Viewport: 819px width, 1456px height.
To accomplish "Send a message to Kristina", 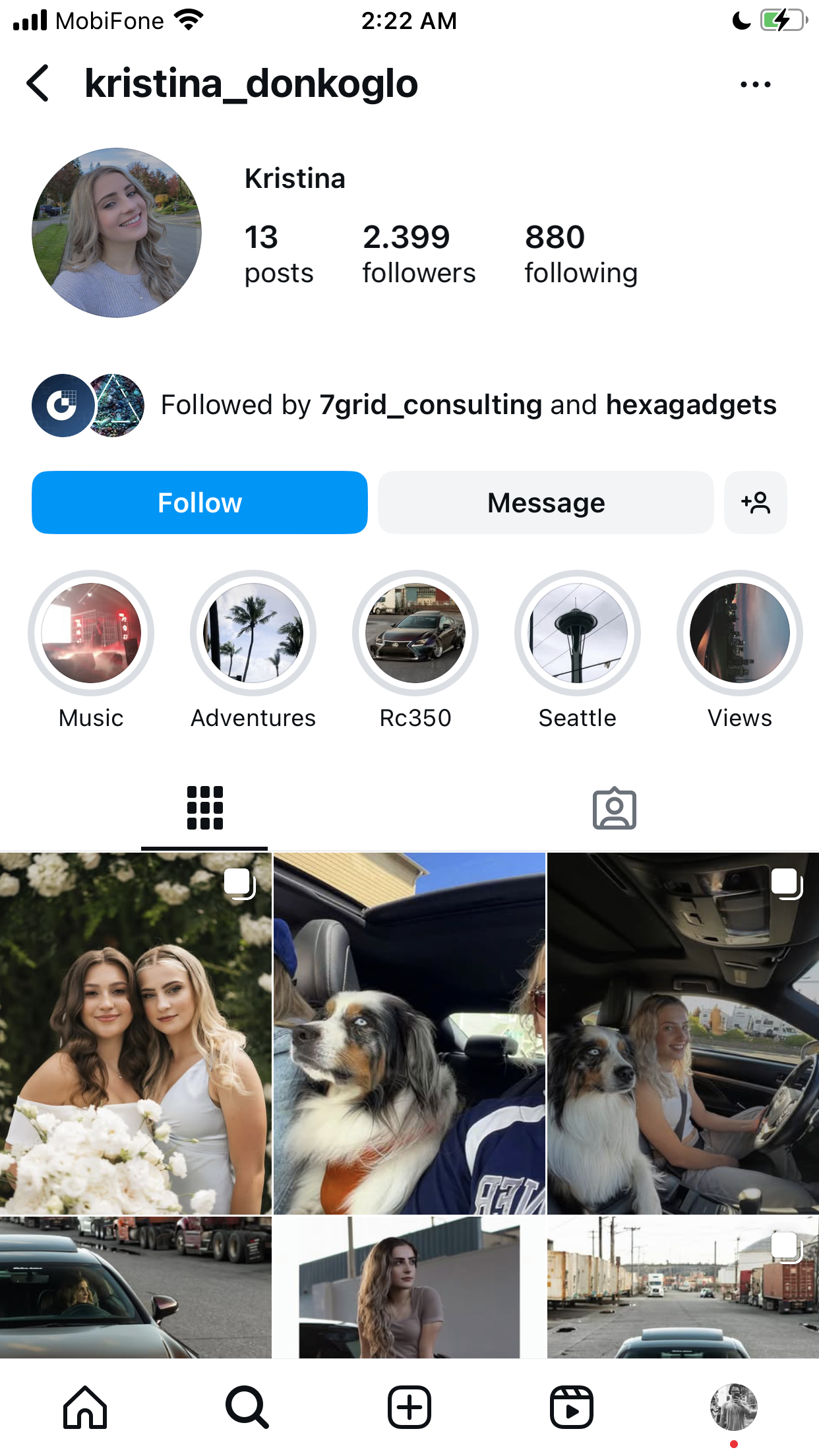I will pyautogui.click(x=545, y=502).
